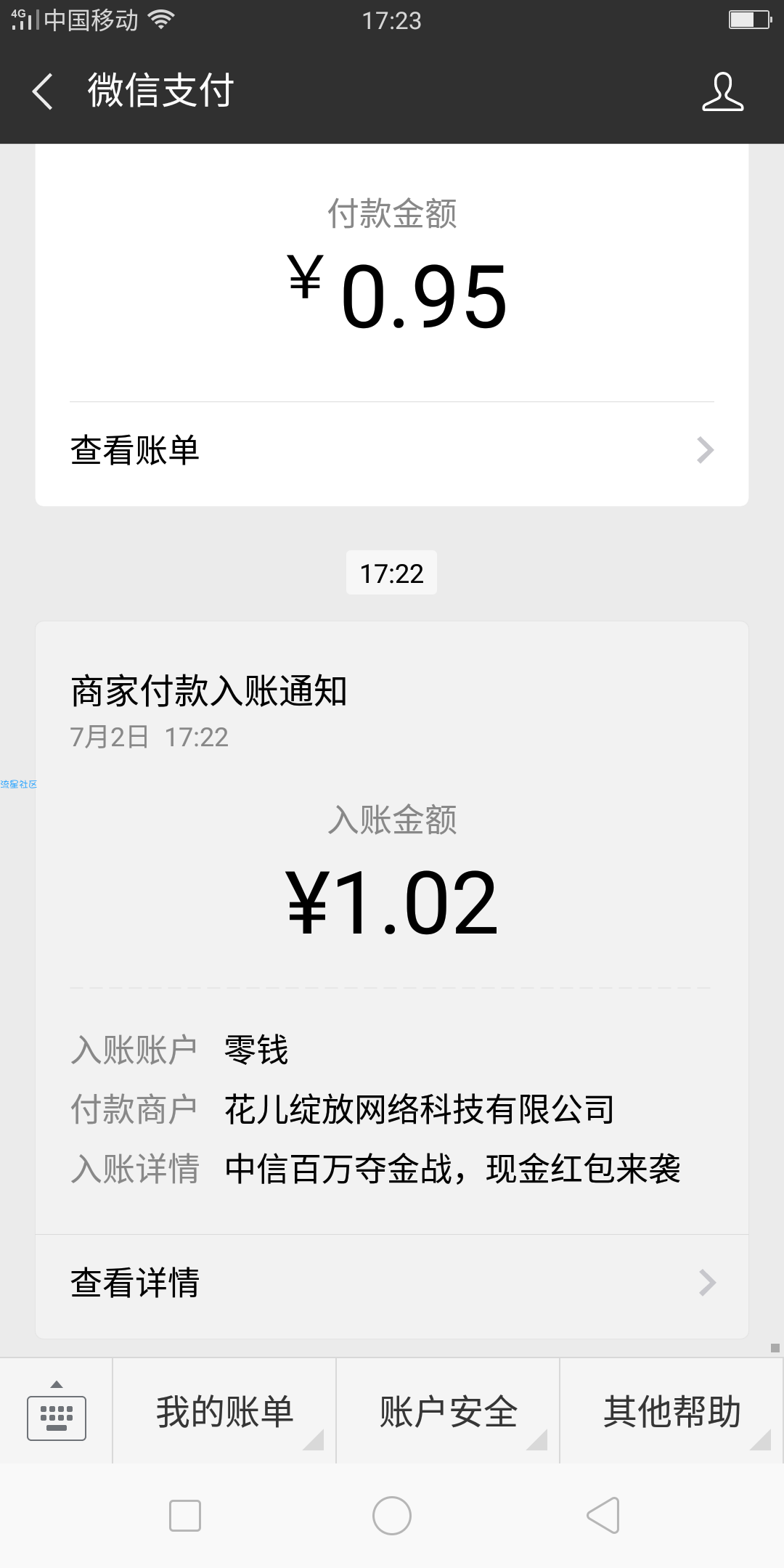Open the 其他帮助 menu
Viewport: 784px width, 1568px height.
(x=671, y=1412)
